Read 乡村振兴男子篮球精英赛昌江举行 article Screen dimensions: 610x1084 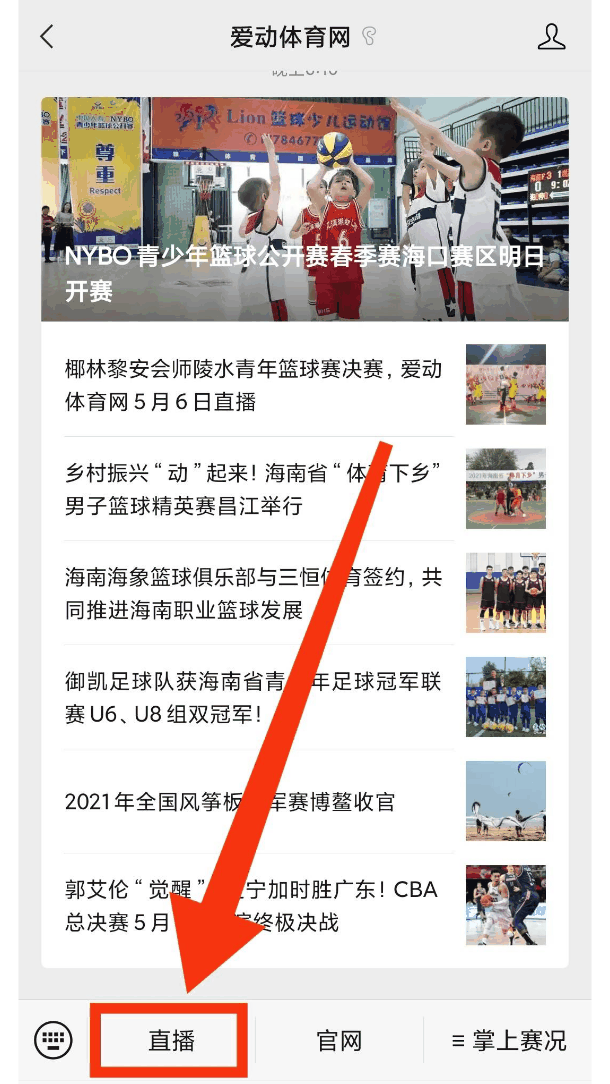tap(255, 489)
